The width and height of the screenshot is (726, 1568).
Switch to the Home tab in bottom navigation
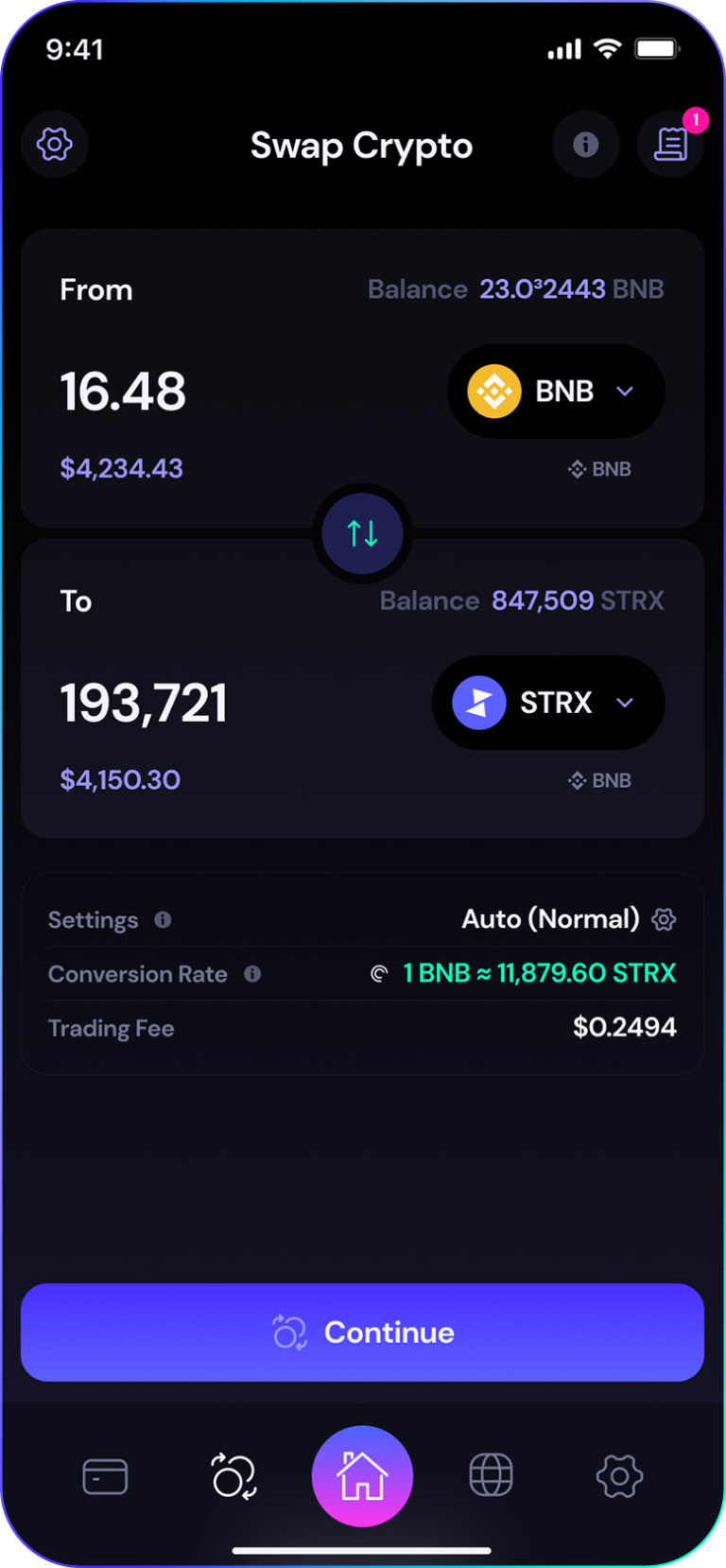point(362,1475)
